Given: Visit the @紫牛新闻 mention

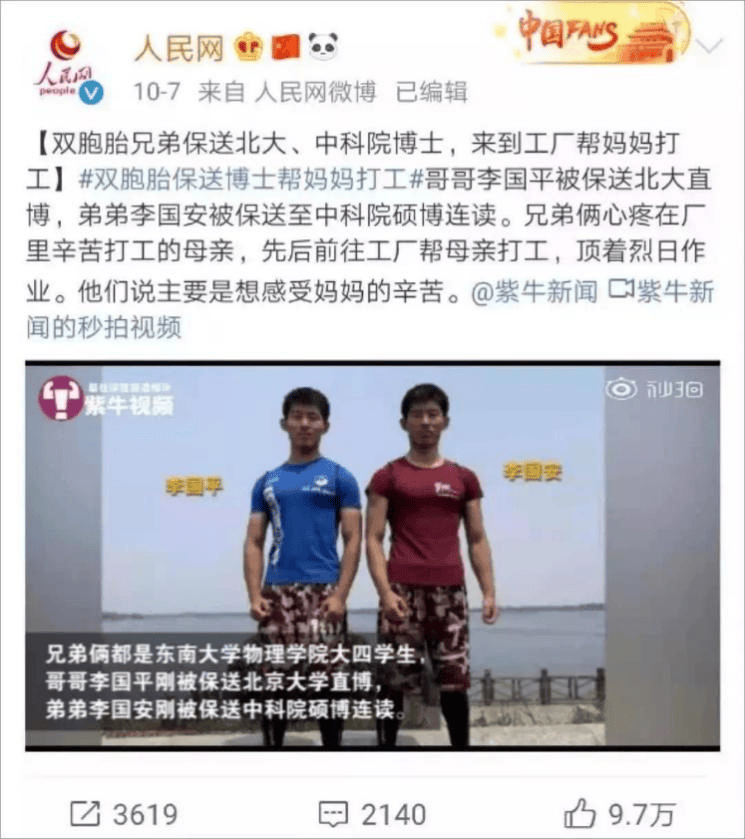Looking at the screenshot, I should tap(534, 292).
